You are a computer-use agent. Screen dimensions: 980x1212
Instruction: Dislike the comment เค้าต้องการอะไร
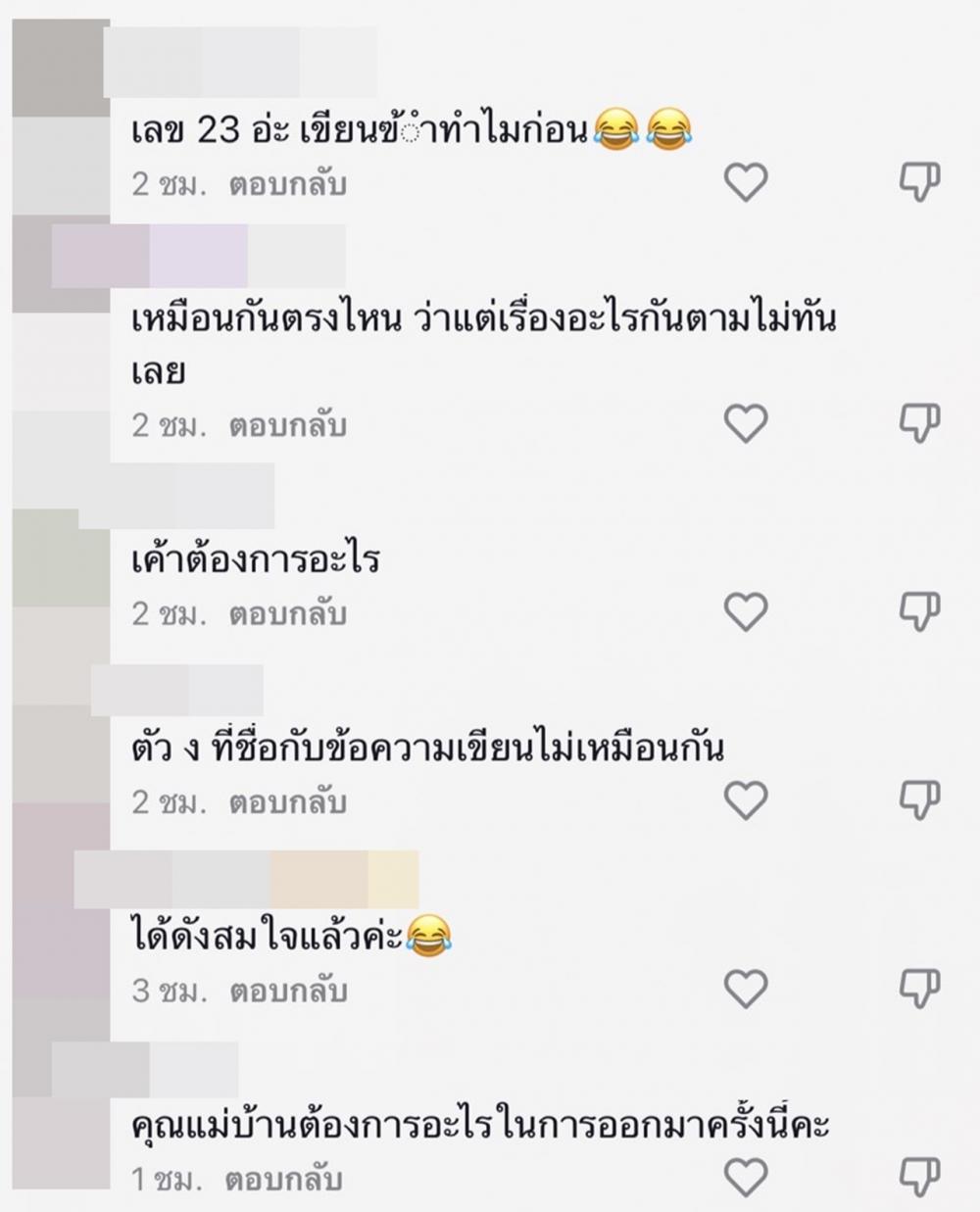[x=919, y=612]
